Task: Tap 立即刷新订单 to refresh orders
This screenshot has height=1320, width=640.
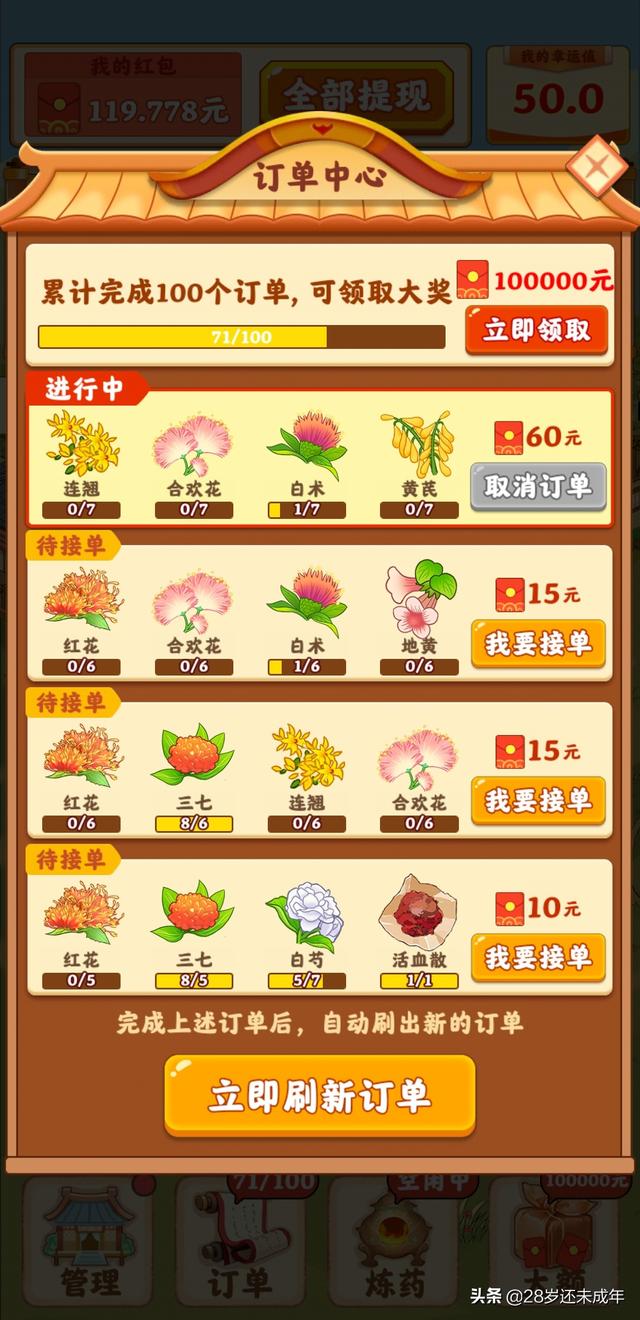Action: [320, 1095]
